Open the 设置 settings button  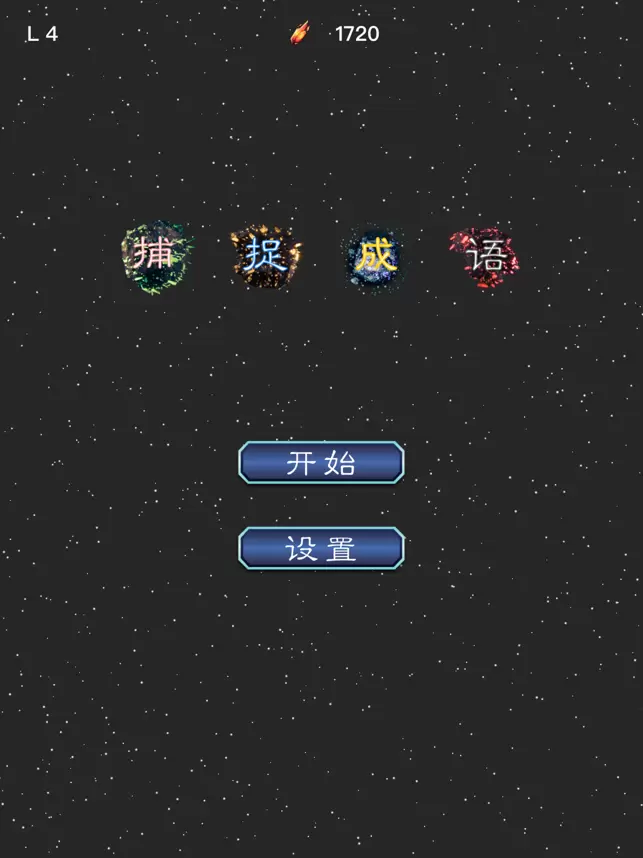321,548
